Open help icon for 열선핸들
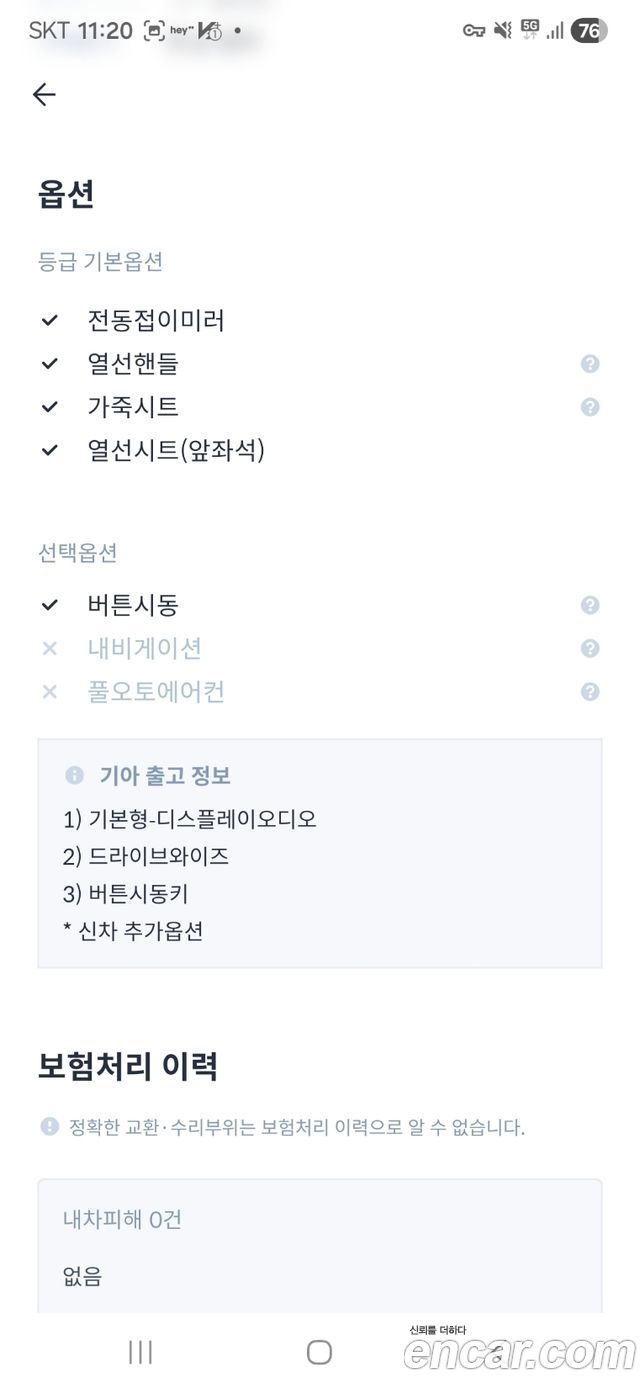This screenshot has width=640, height=1388. (590, 364)
